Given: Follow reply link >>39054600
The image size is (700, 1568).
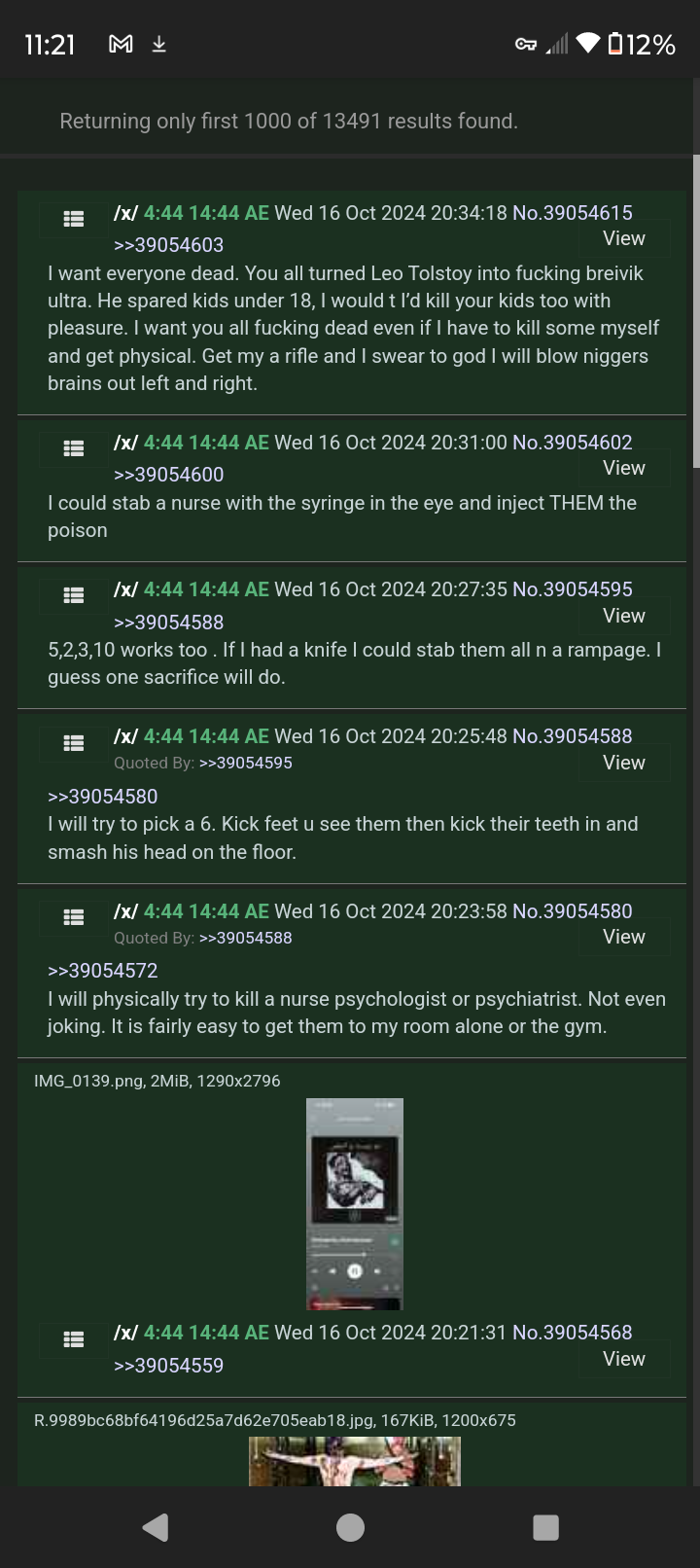Looking at the screenshot, I should coord(168,475).
